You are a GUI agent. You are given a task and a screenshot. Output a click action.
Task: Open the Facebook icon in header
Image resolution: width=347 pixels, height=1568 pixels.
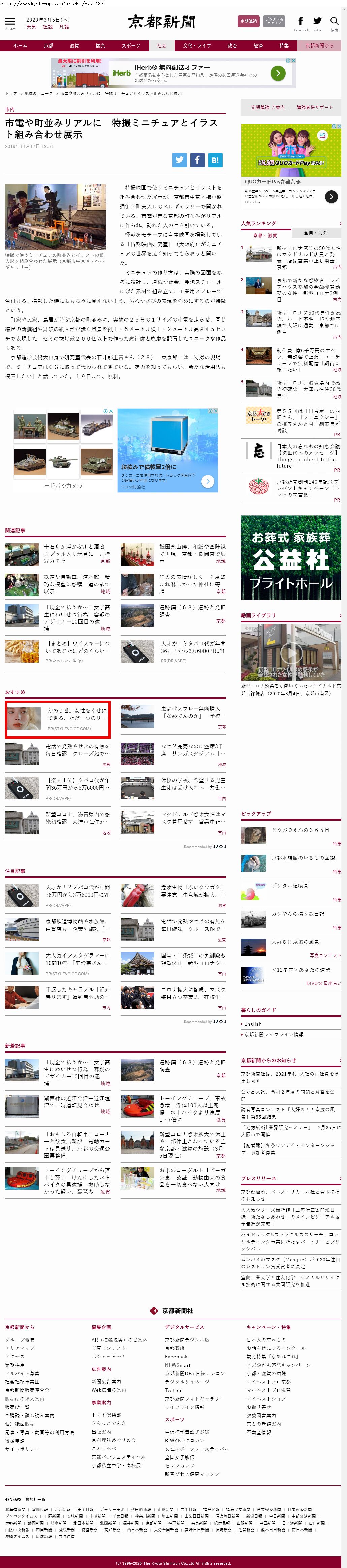point(301,21)
